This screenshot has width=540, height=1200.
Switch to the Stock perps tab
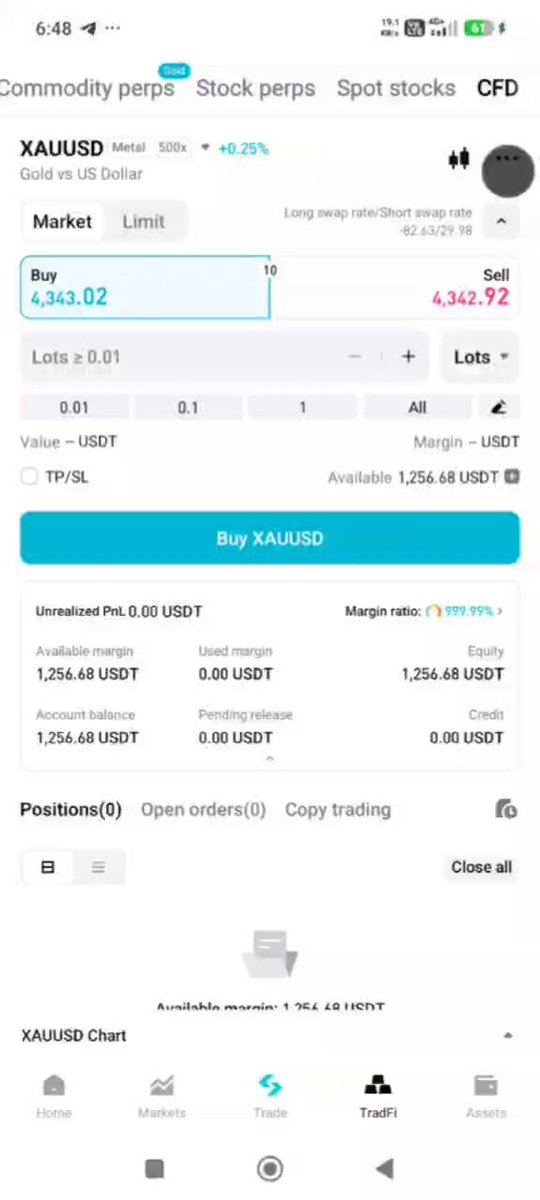(255, 88)
